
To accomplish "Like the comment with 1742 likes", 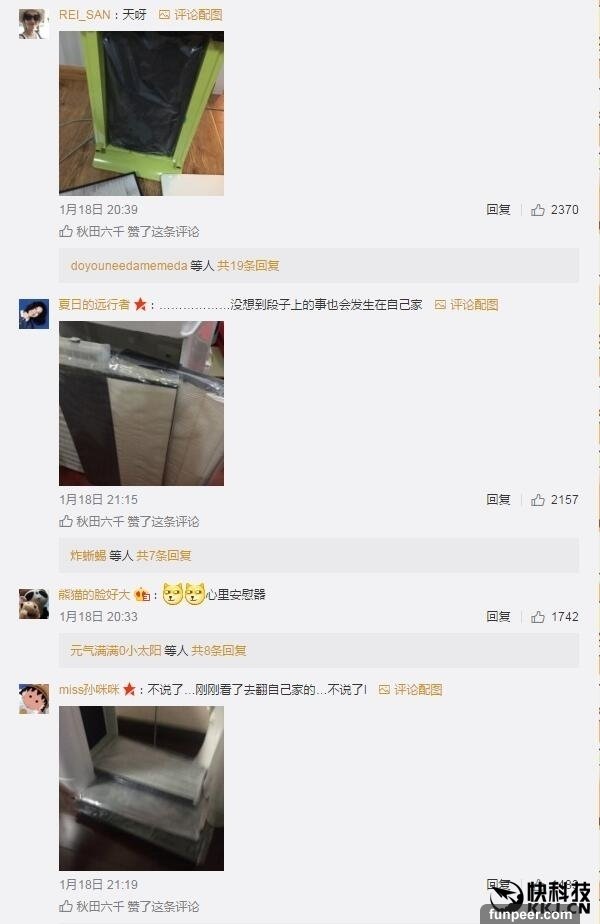I will point(555,617).
